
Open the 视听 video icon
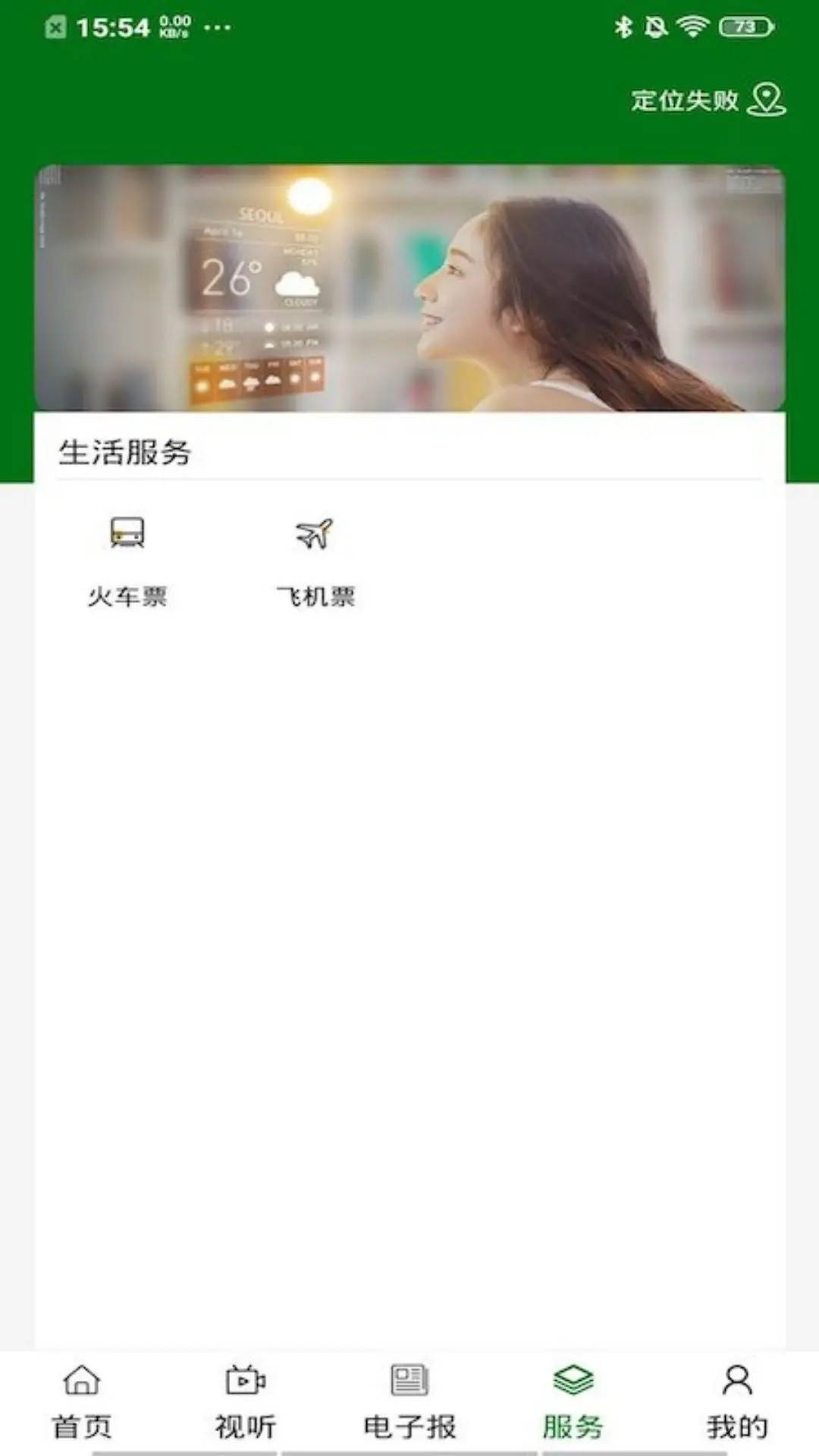[x=244, y=1382]
